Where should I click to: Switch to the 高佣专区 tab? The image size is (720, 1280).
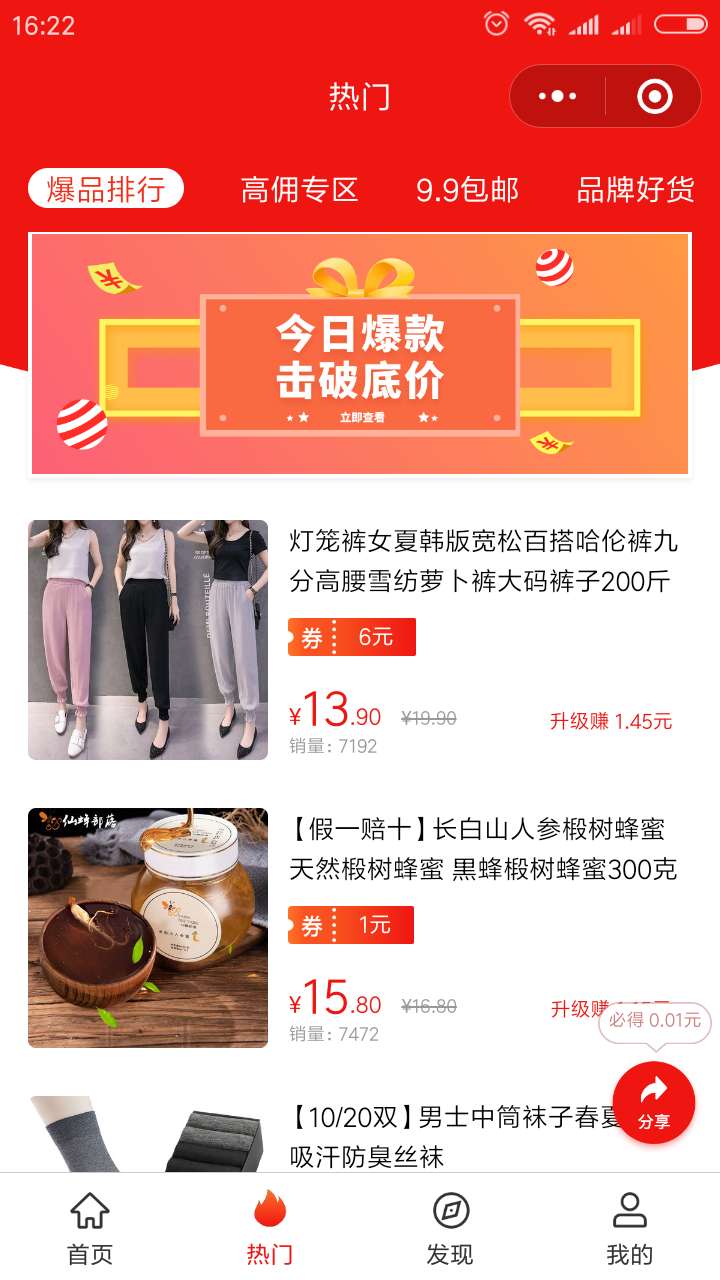299,189
